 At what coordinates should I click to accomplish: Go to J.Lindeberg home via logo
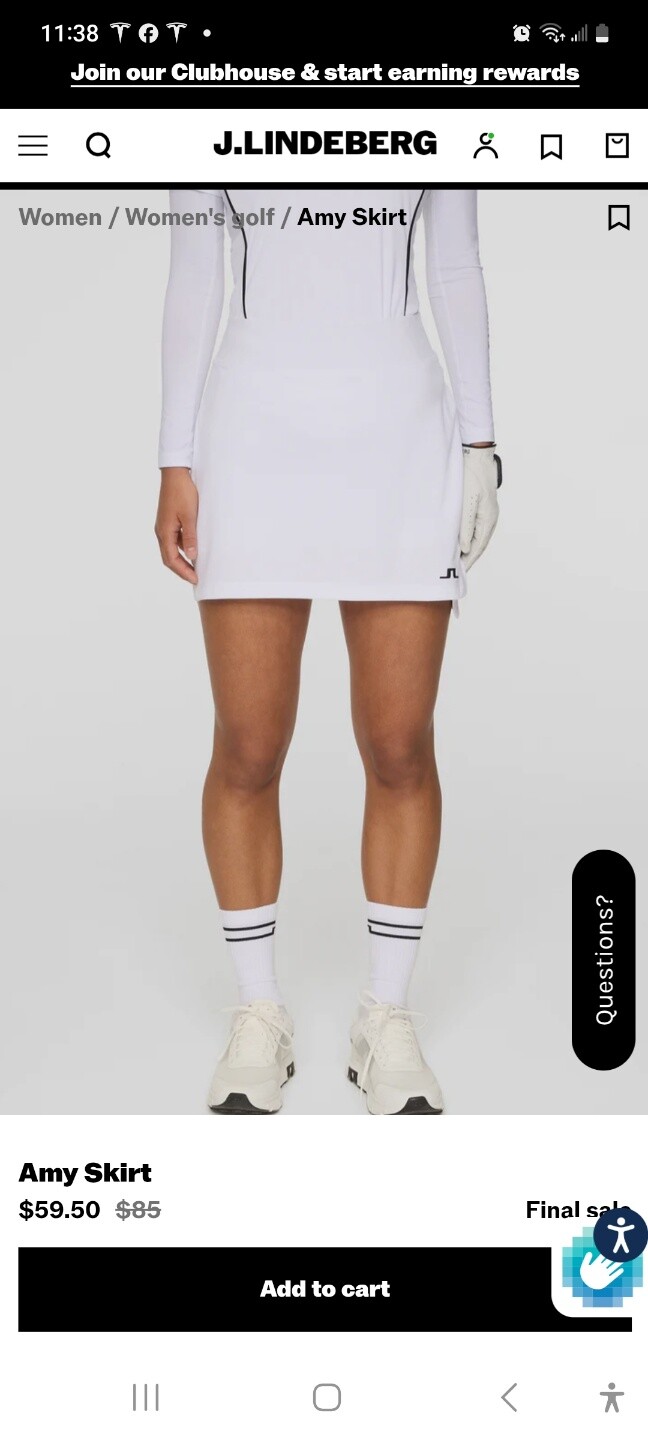point(324,144)
